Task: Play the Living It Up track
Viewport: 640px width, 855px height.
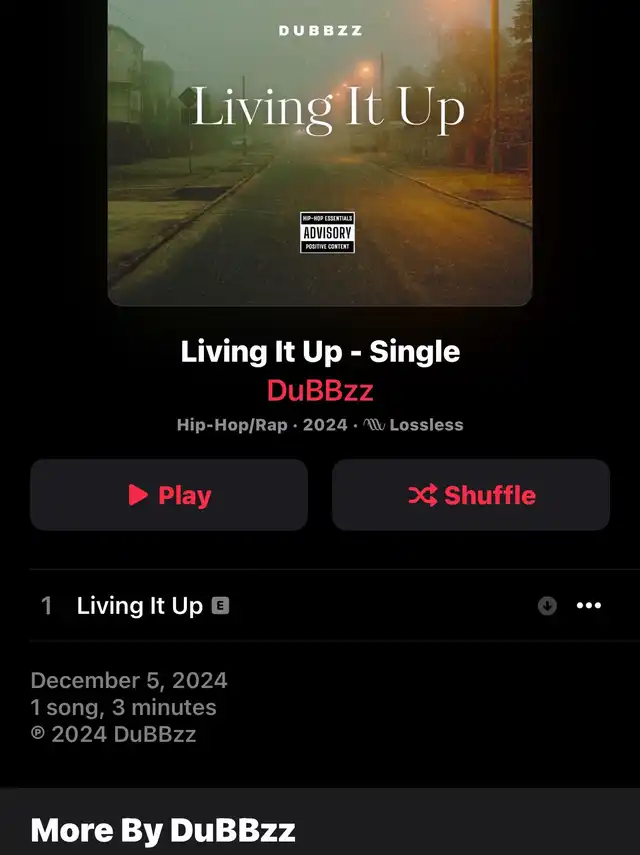Action: (140, 606)
